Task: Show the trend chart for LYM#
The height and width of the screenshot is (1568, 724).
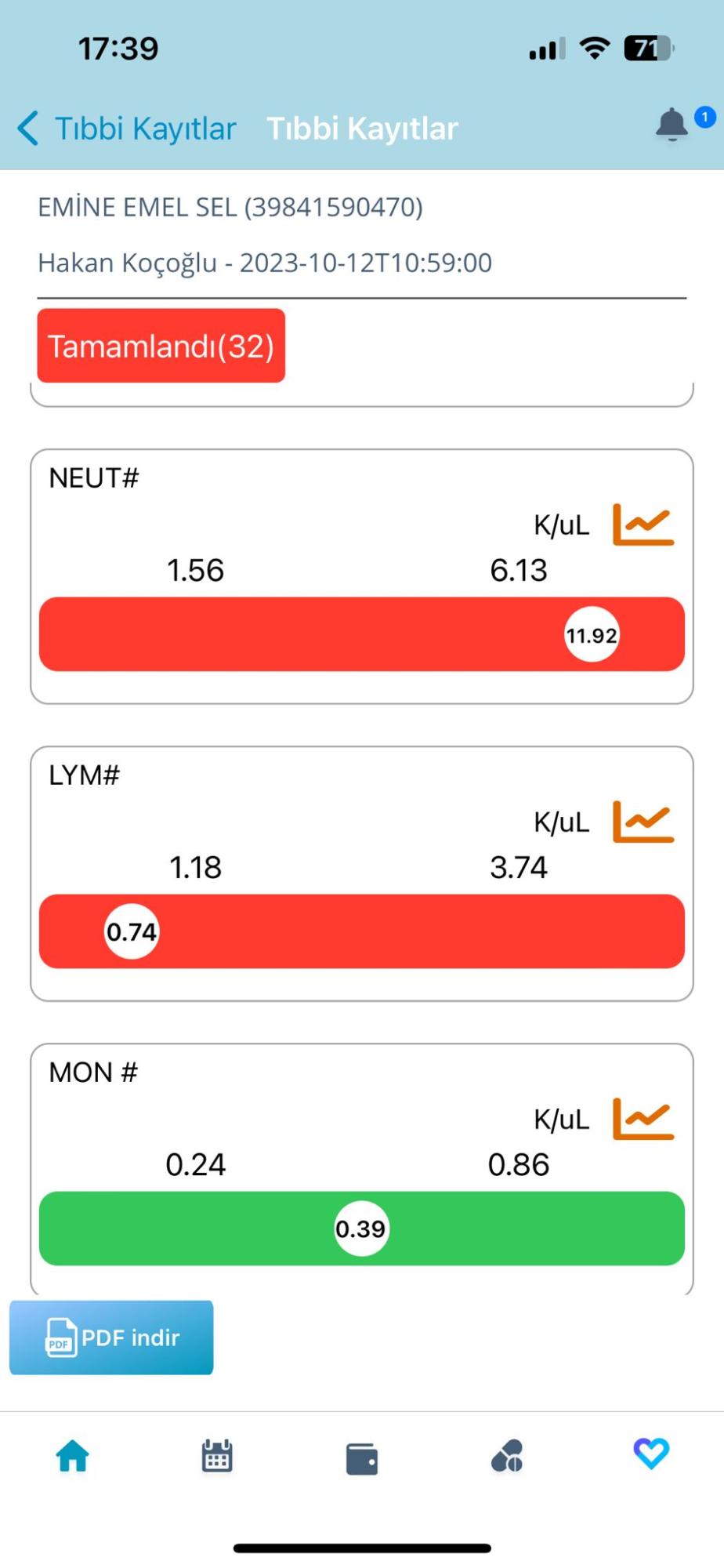Action: pyautogui.click(x=643, y=822)
